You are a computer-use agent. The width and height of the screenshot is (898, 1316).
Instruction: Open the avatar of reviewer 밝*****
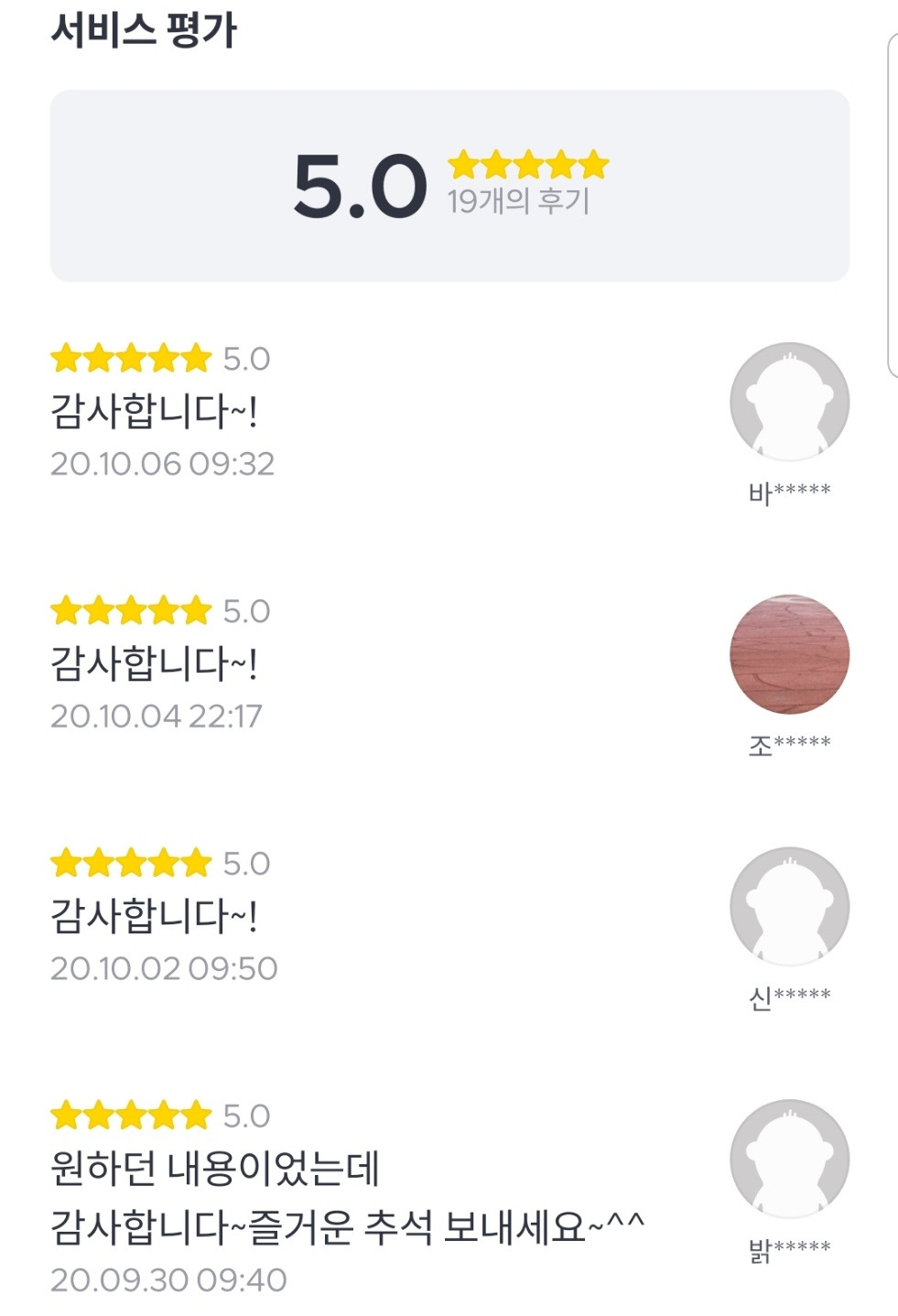tap(789, 1159)
